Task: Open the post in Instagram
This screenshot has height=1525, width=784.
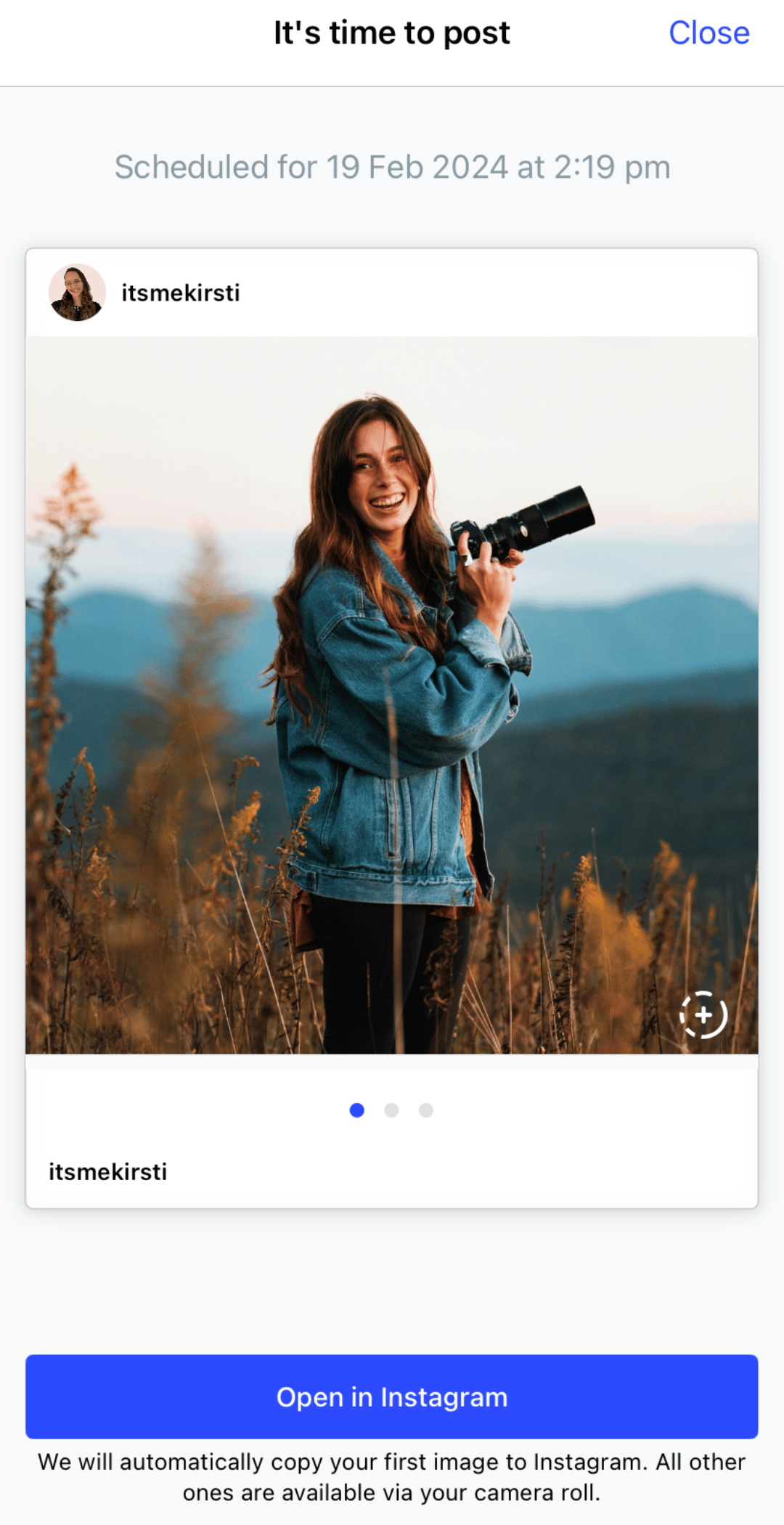Action: [x=392, y=1396]
